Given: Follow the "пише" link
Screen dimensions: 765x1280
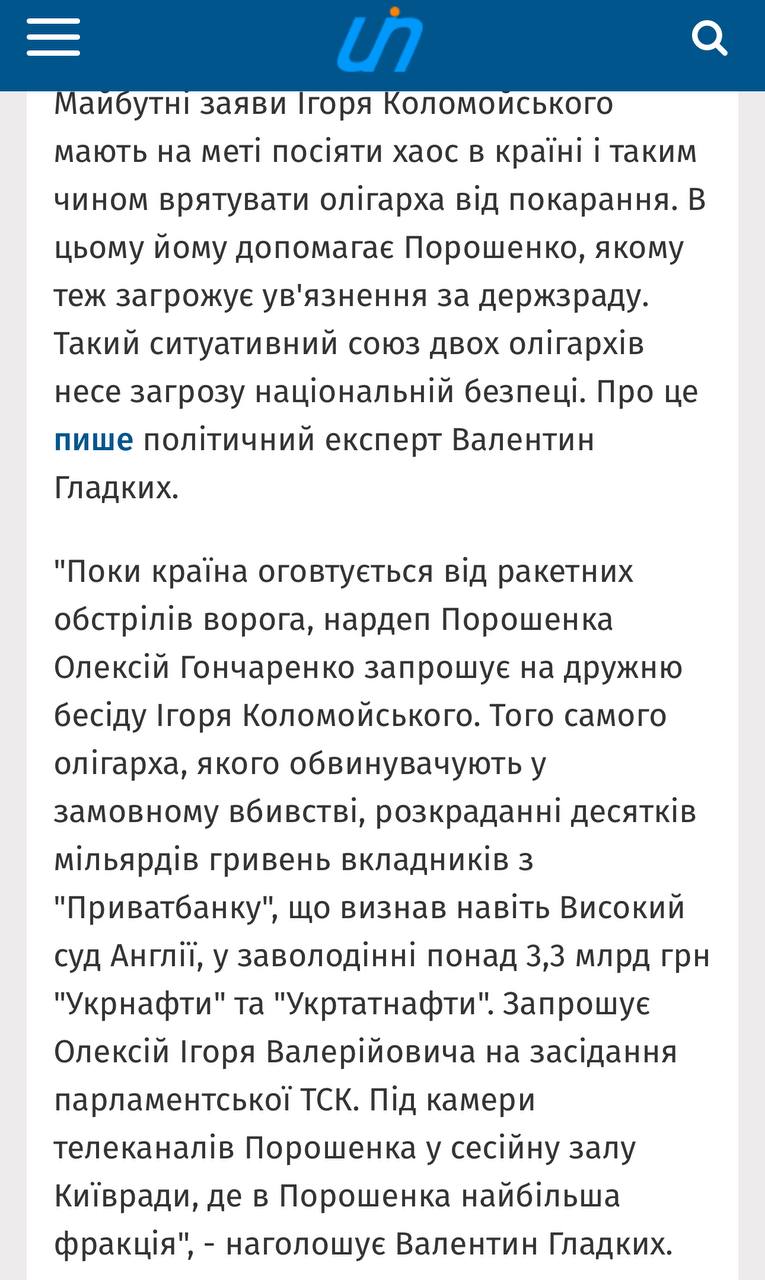Looking at the screenshot, I should [x=93, y=441].
